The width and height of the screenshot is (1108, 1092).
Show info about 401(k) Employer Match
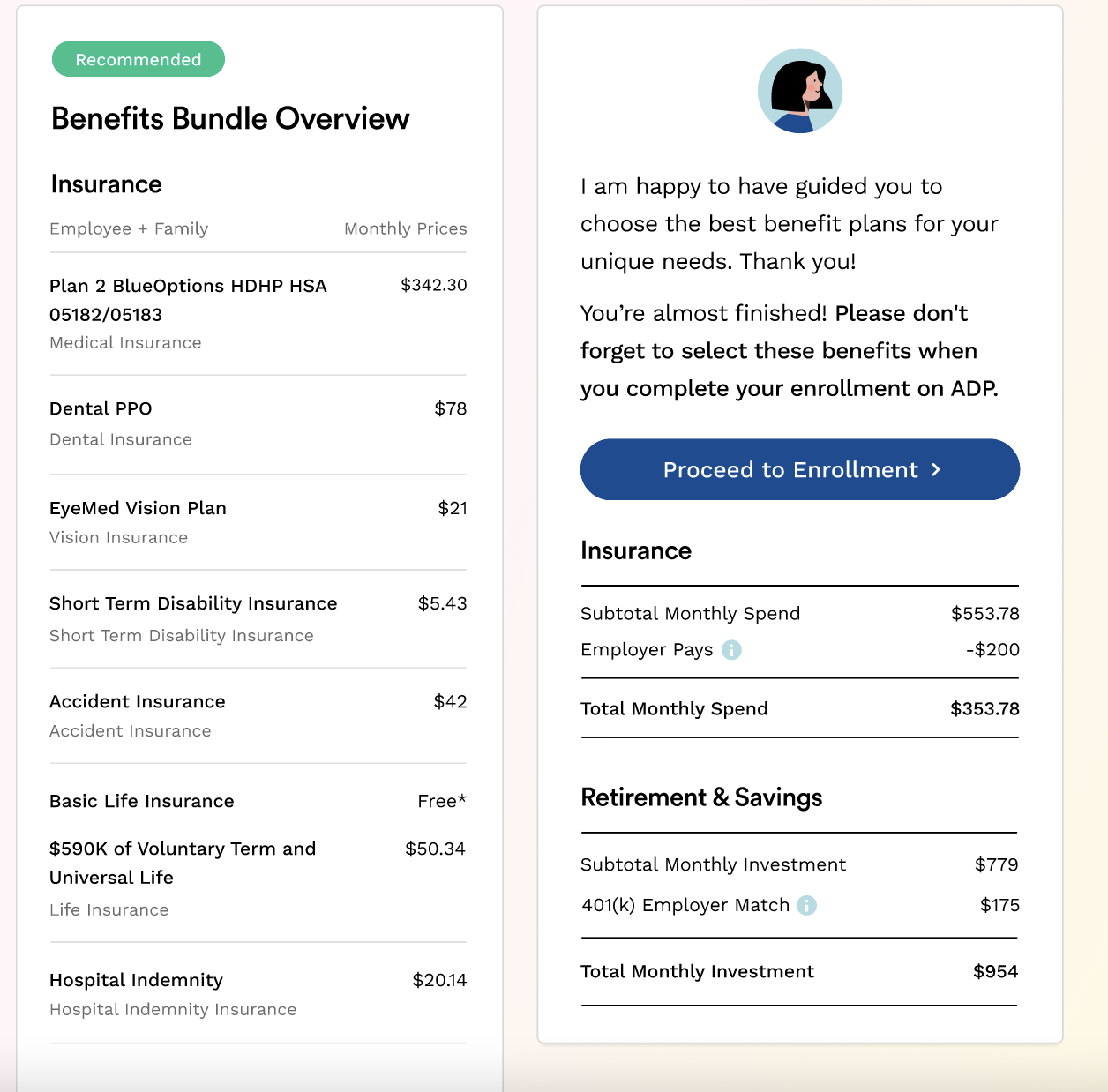806,905
